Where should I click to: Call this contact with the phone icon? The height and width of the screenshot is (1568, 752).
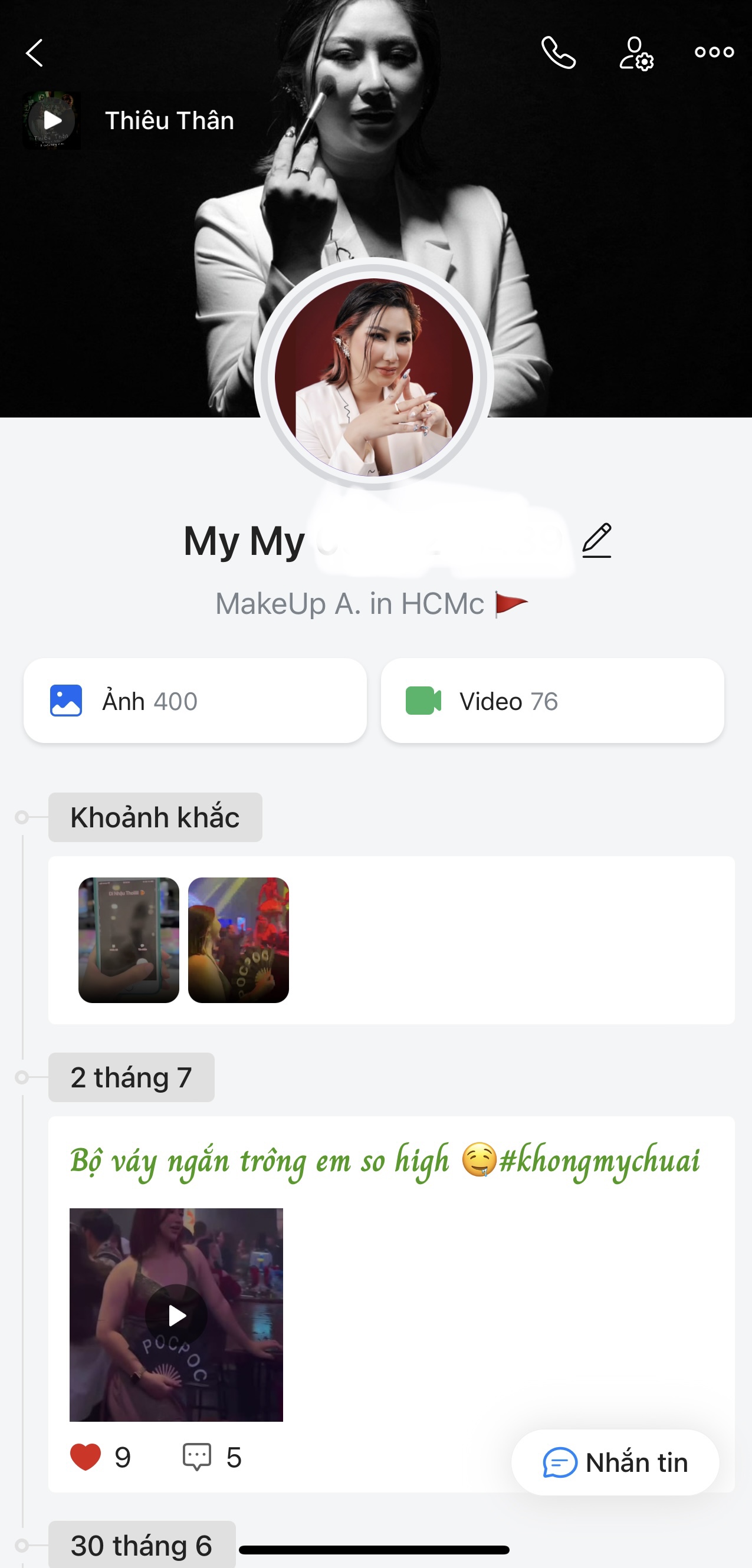[x=559, y=53]
